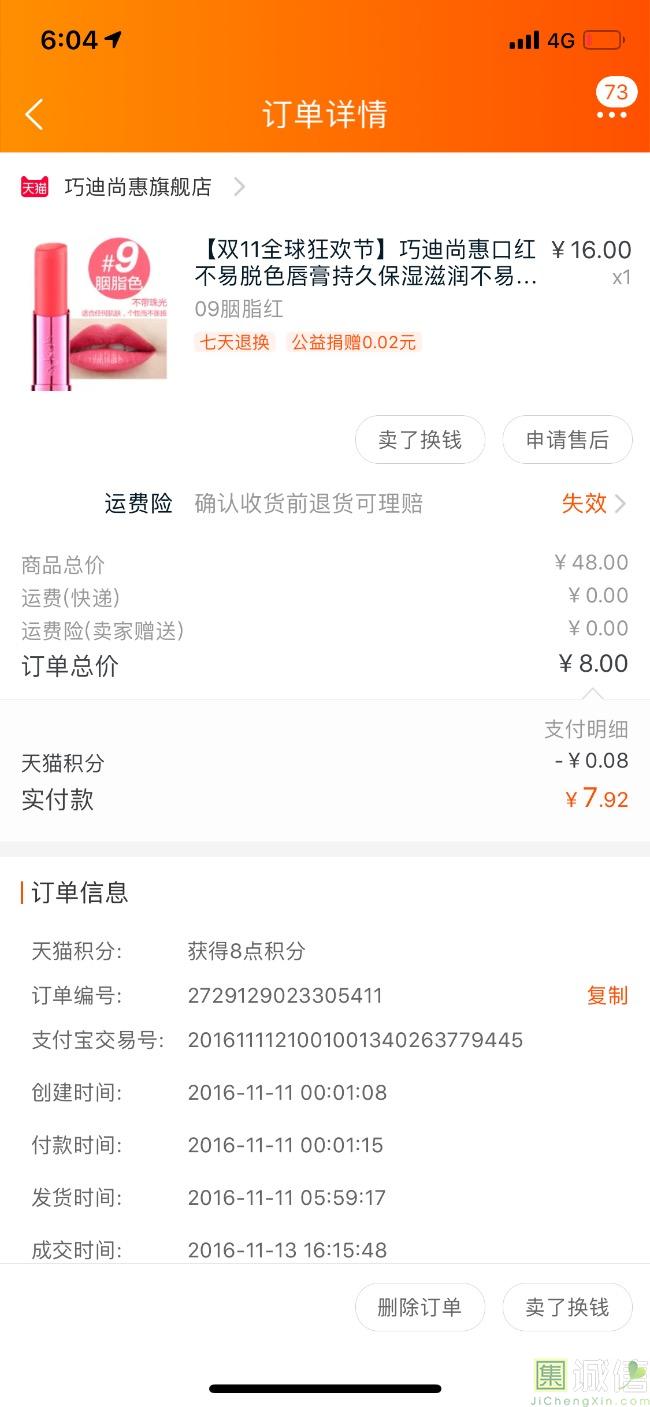Go back from the order details page
This screenshot has height=1407, width=650.
pos(34,114)
